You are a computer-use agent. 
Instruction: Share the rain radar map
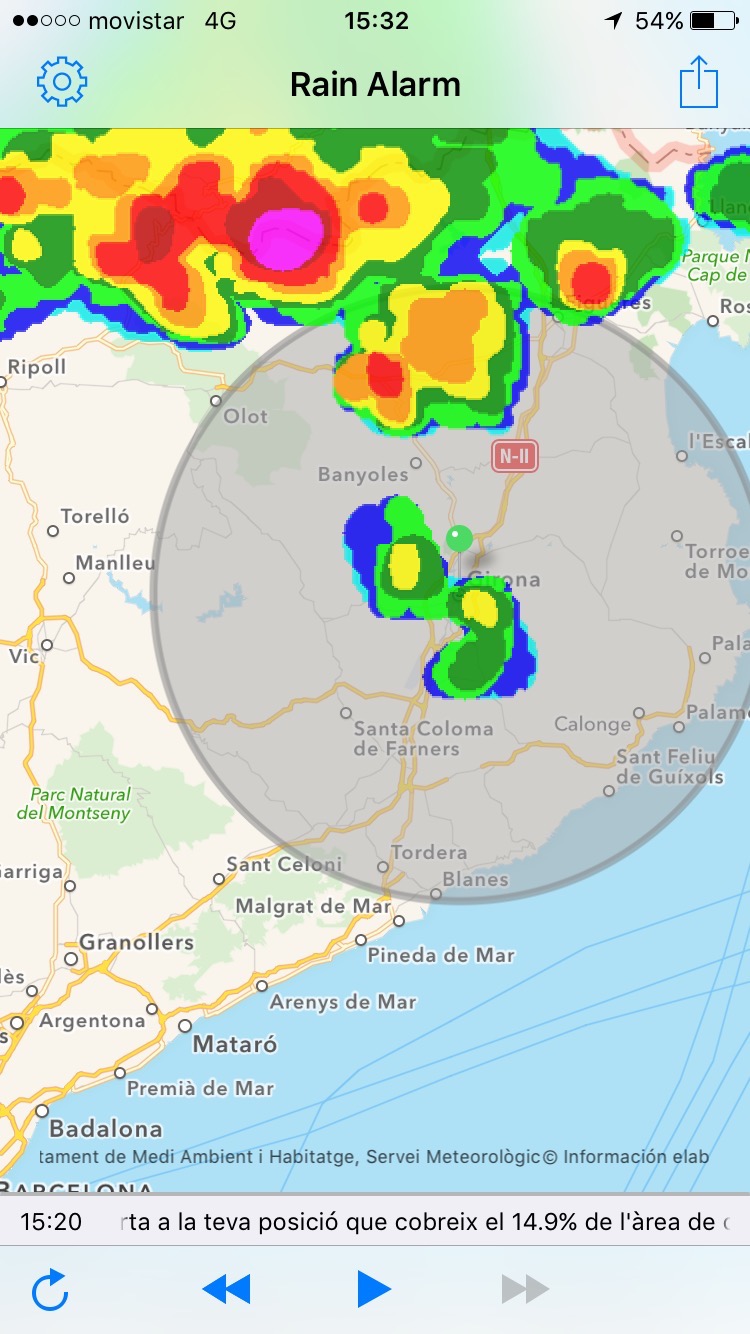[x=699, y=82]
